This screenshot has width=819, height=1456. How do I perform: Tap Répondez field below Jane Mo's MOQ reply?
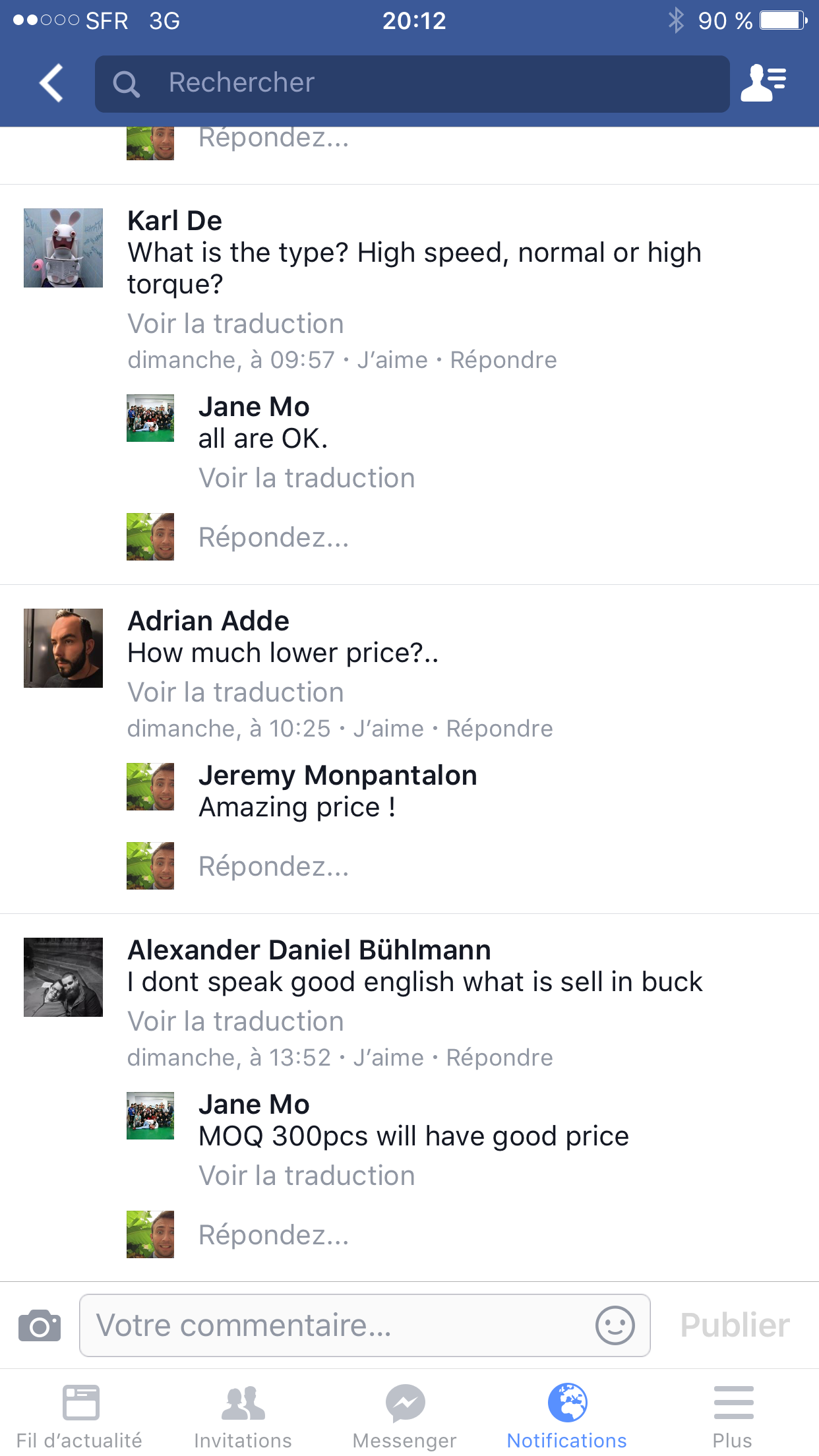point(274,1235)
